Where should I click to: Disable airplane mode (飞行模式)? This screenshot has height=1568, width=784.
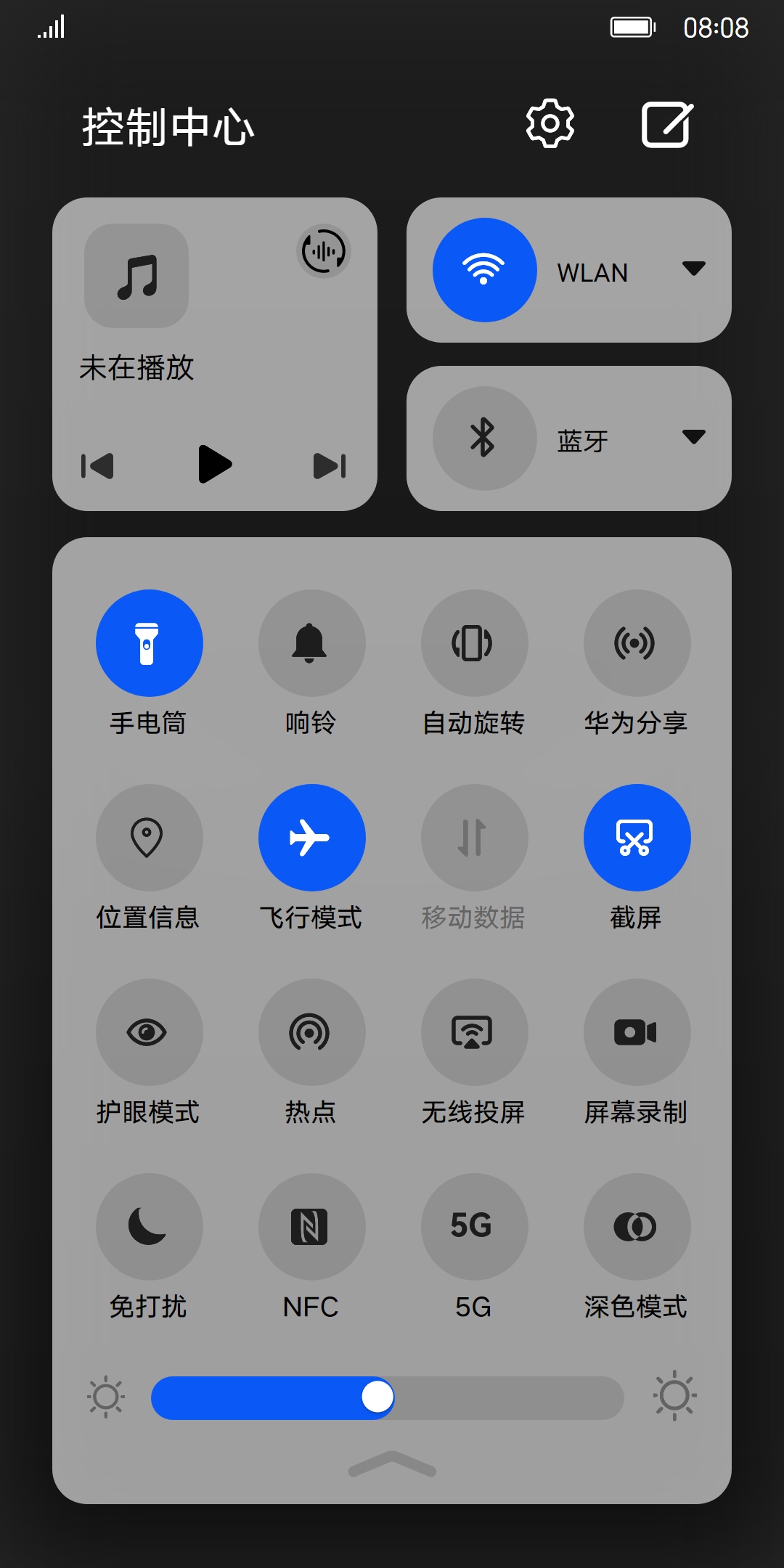tap(312, 838)
